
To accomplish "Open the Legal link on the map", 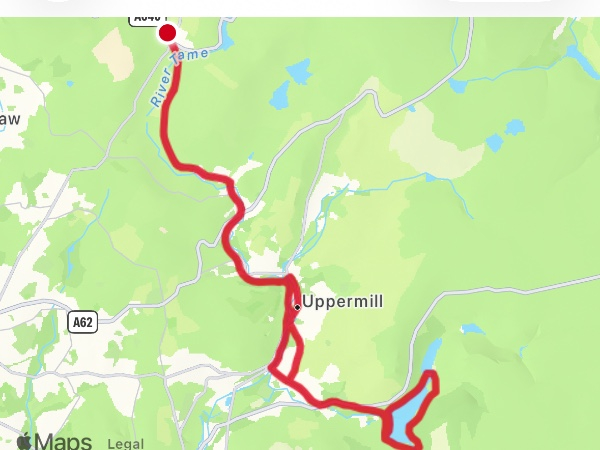I will pos(125,443).
